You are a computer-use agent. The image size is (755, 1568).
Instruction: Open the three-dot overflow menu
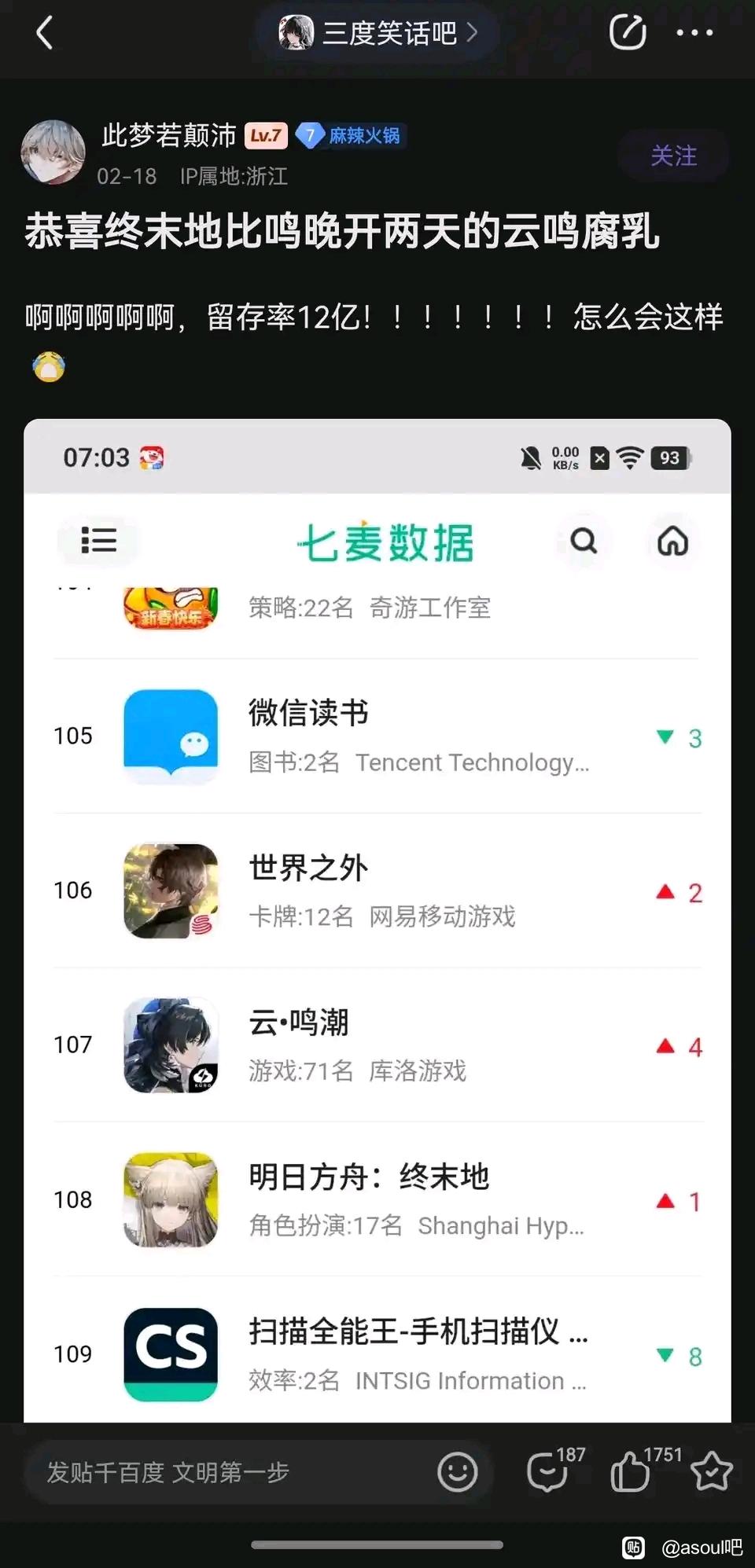click(694, 33)
